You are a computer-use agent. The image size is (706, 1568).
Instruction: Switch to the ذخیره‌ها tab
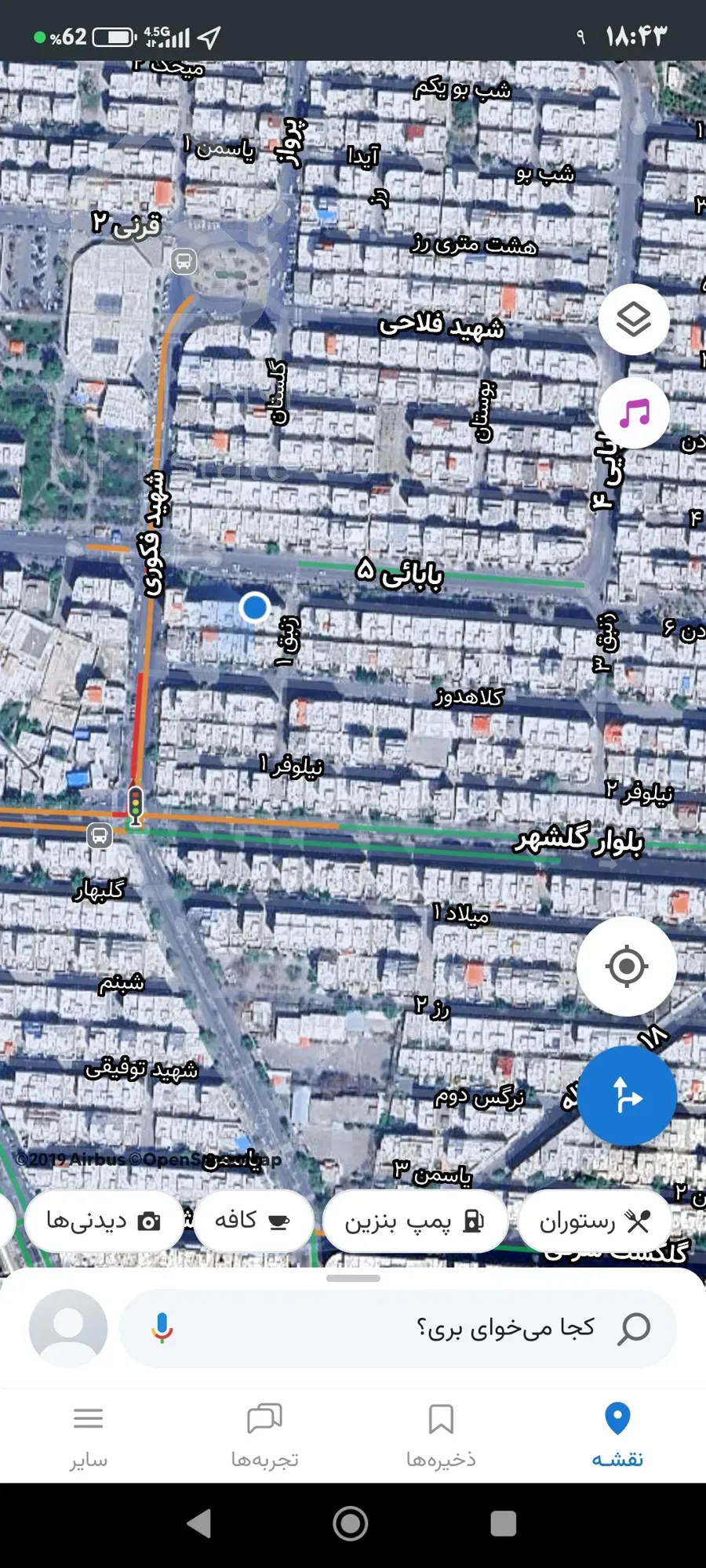click(441, 1435)
